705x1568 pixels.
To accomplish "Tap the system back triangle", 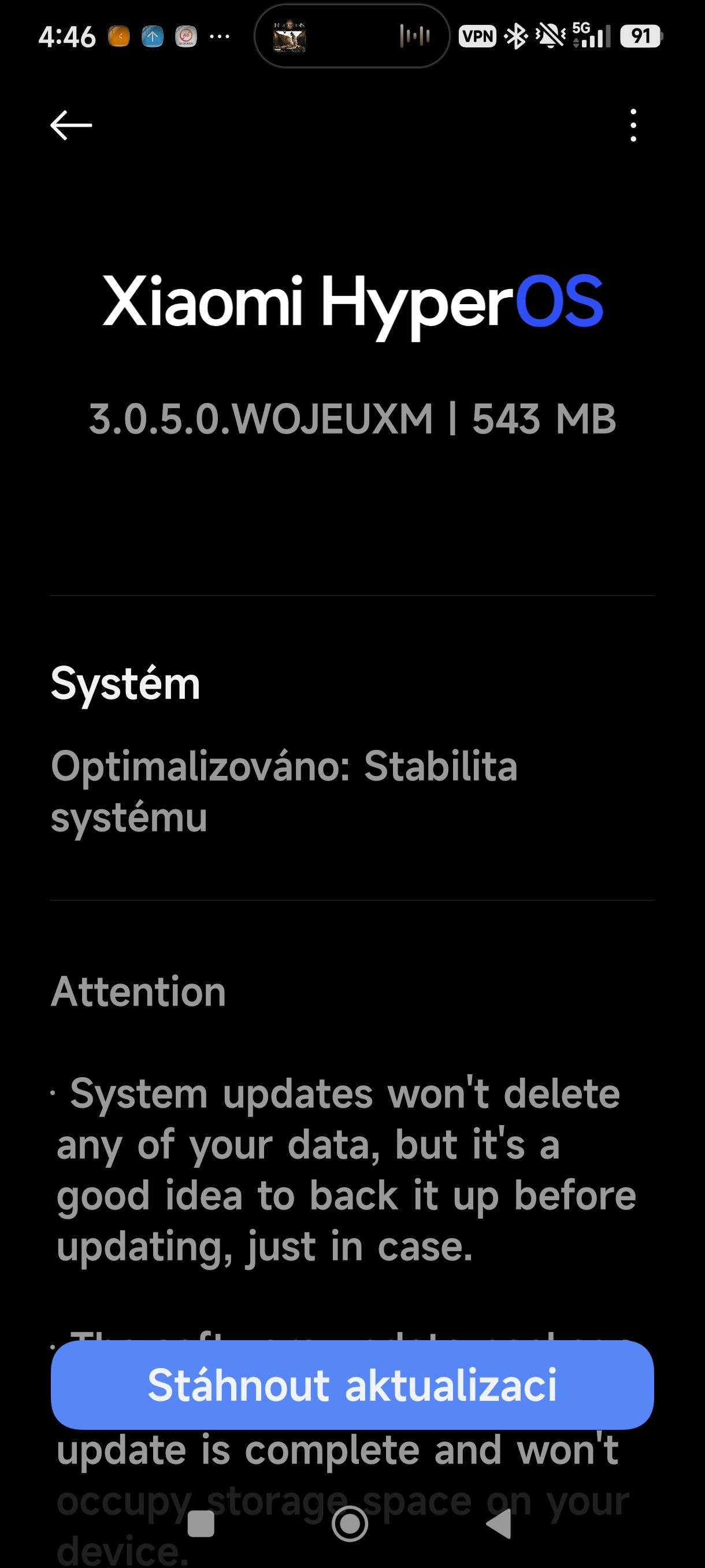I will pyautogui.click(x=499, y=1524).
